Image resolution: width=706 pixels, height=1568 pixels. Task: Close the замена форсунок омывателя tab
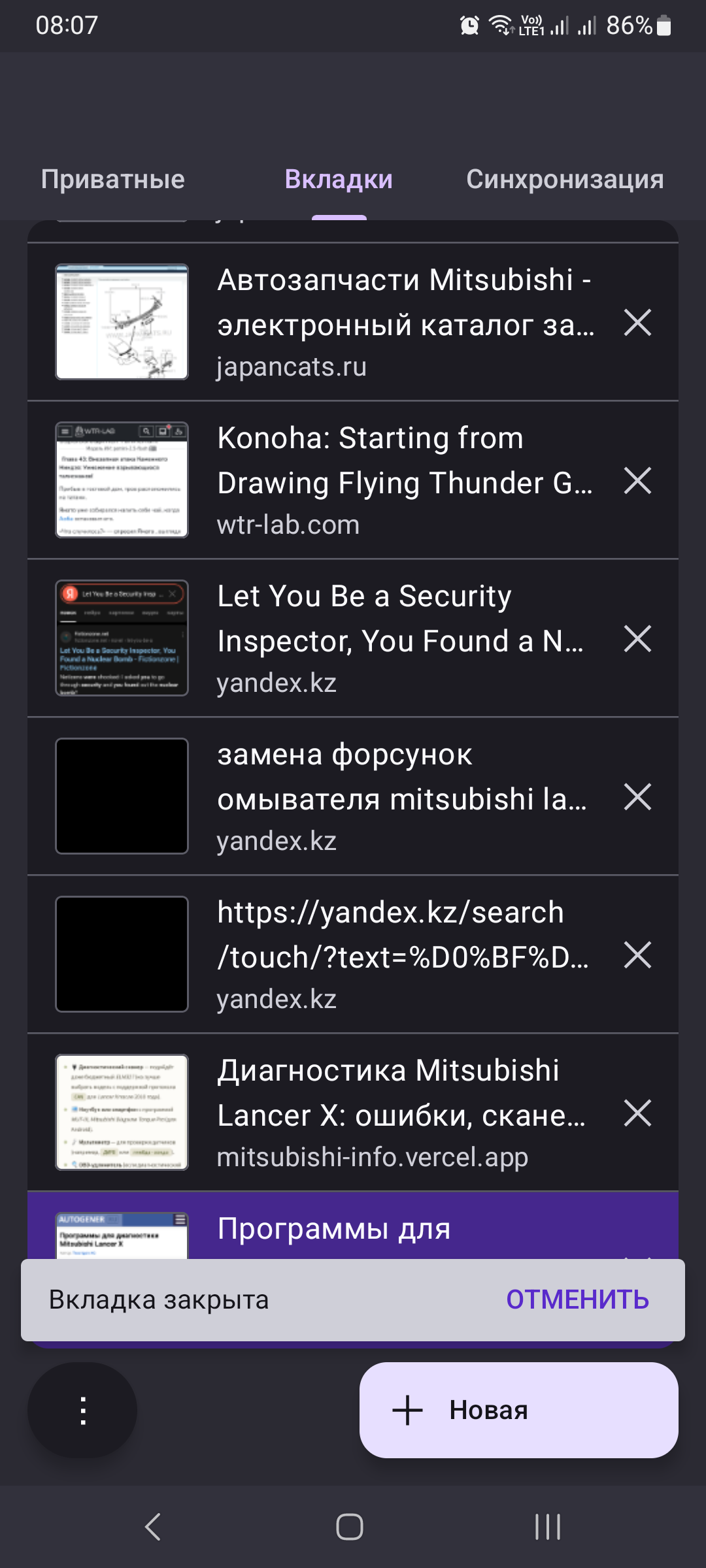click(637, 797)
